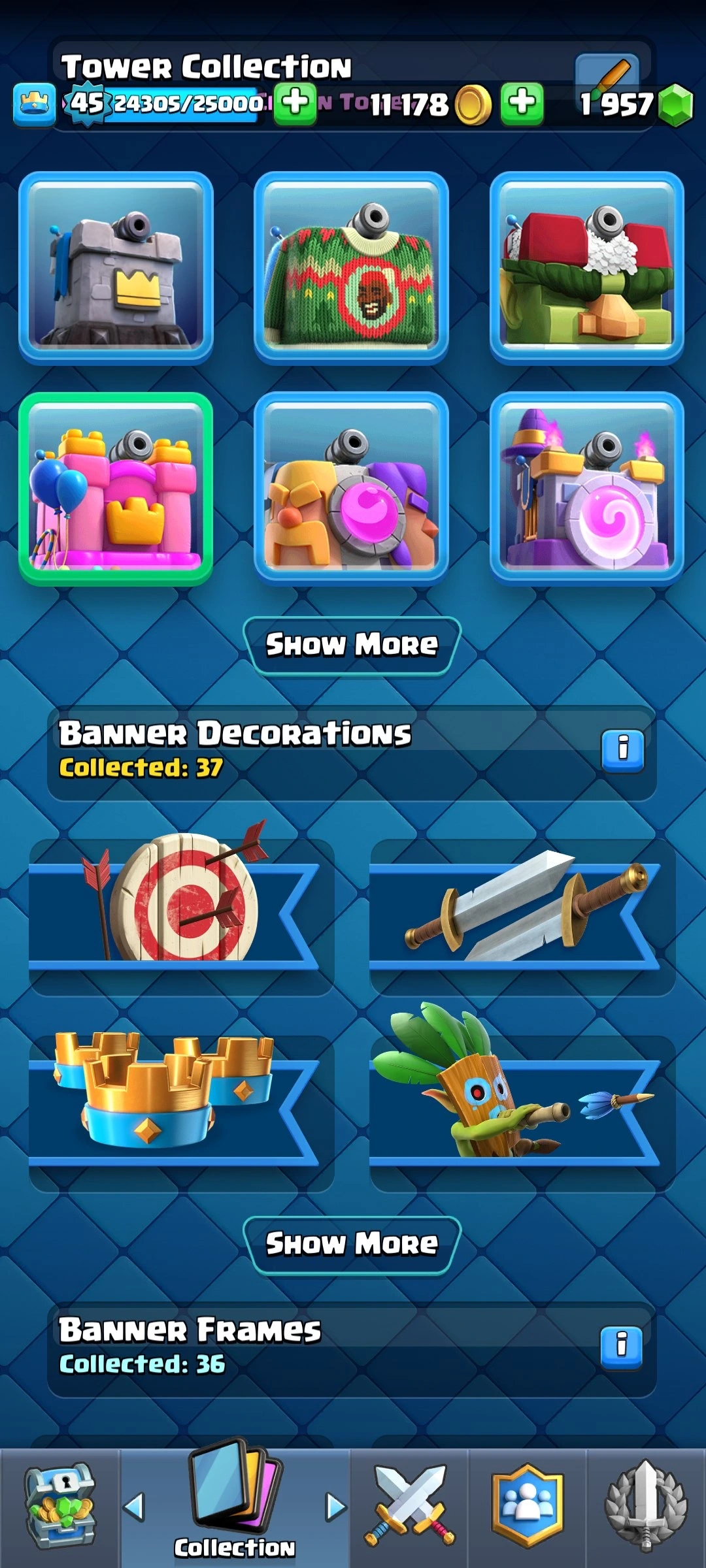Select the green Christmas sweater tower skin

click(x=351, y=268)
